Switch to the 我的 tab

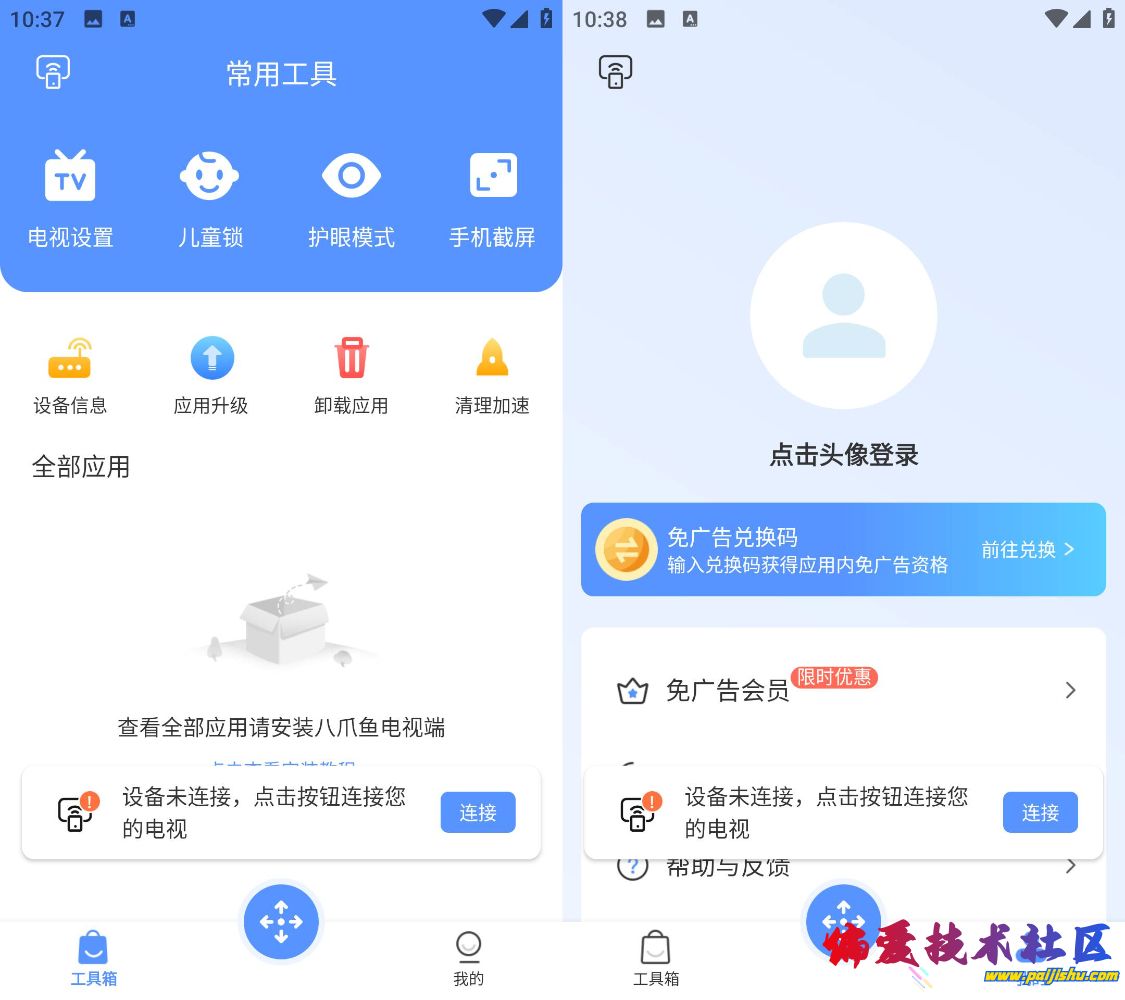click(x=468, y=958)
